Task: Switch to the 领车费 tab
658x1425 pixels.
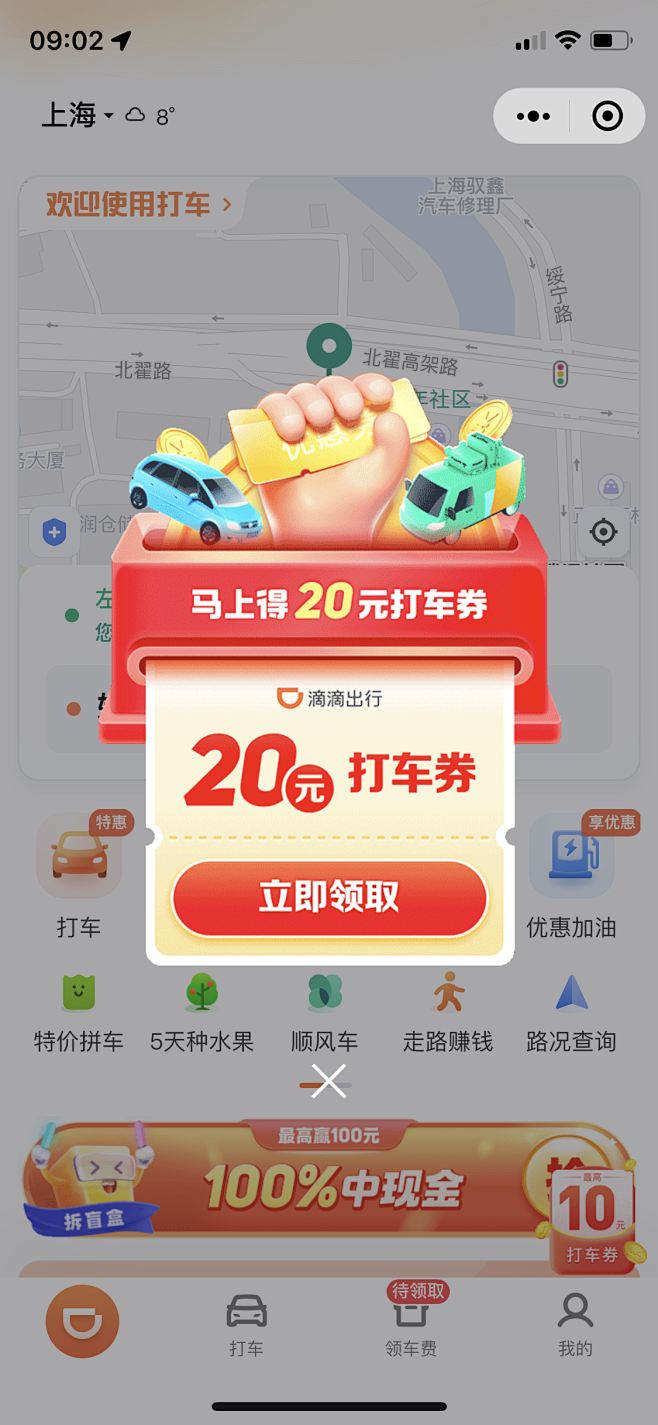Action: (411, 1325)
